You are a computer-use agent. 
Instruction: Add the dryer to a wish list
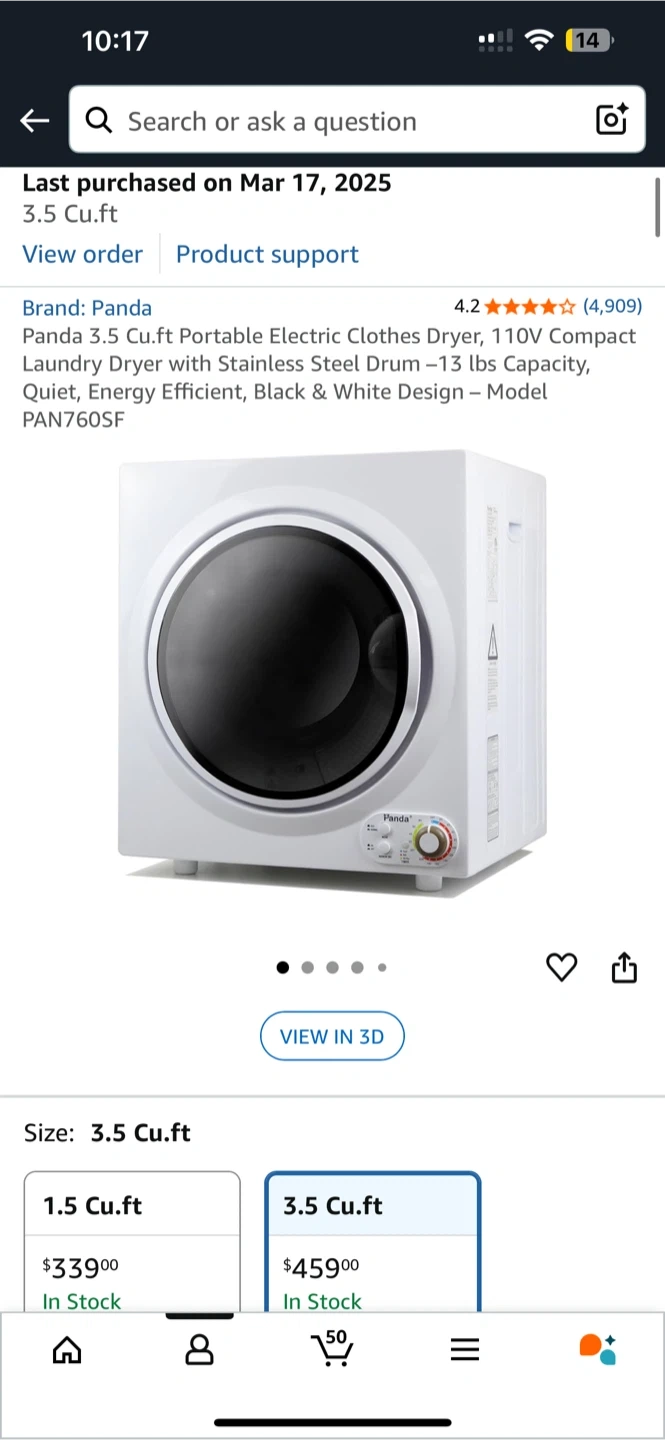pyautogui.click(x=561, y=967)
